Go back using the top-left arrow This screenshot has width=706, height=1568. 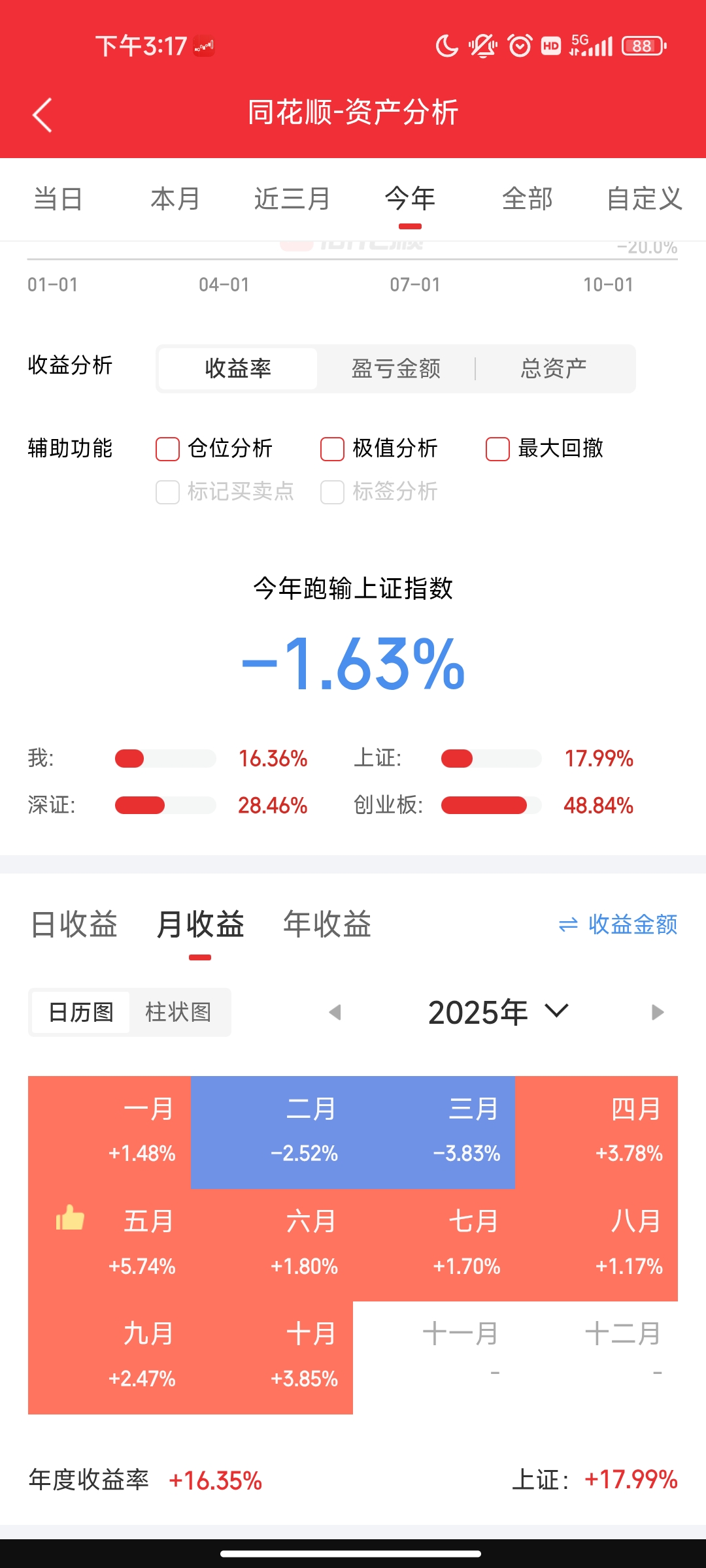42,116
